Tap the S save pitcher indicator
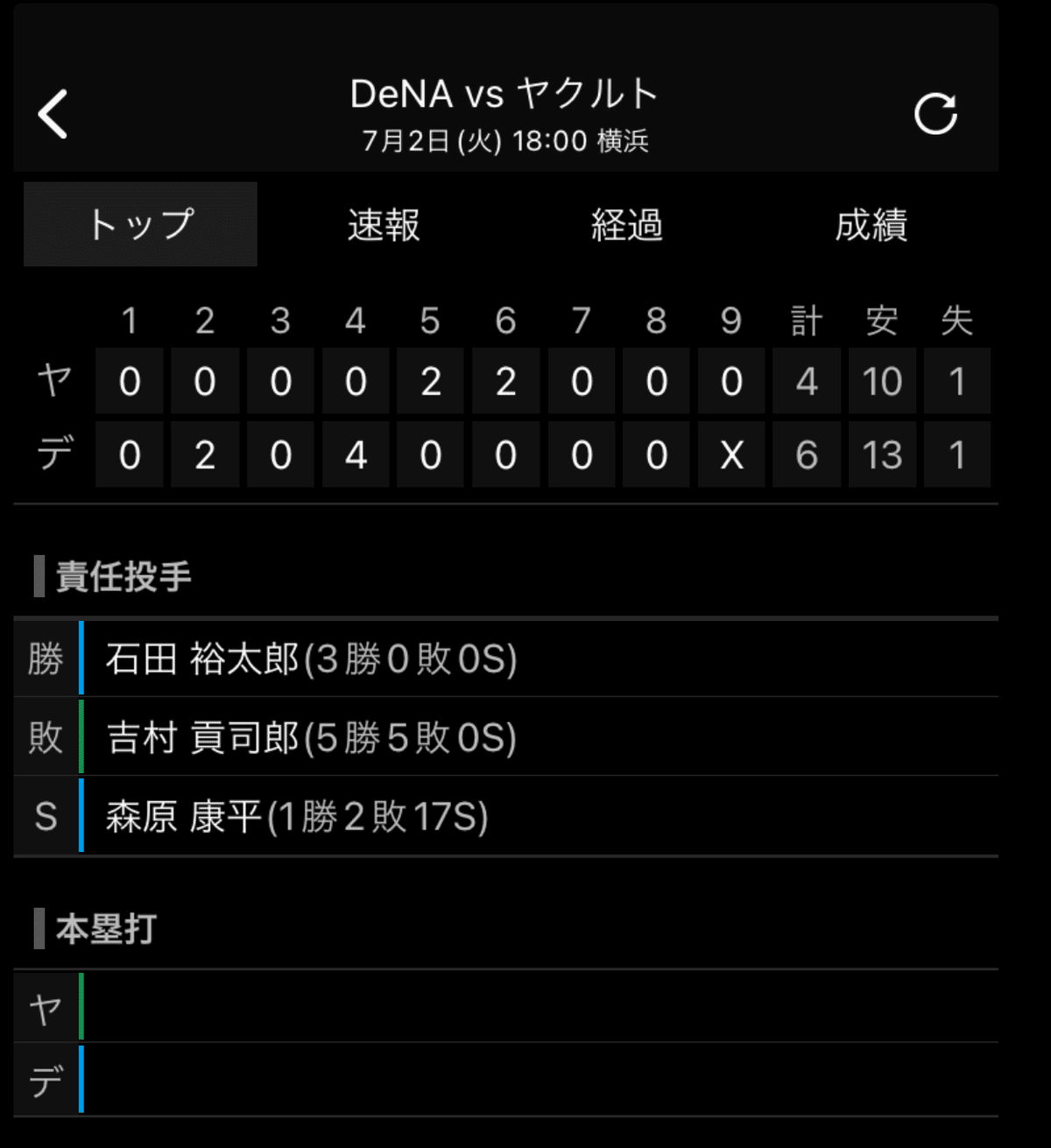 (x=44, y=815)
